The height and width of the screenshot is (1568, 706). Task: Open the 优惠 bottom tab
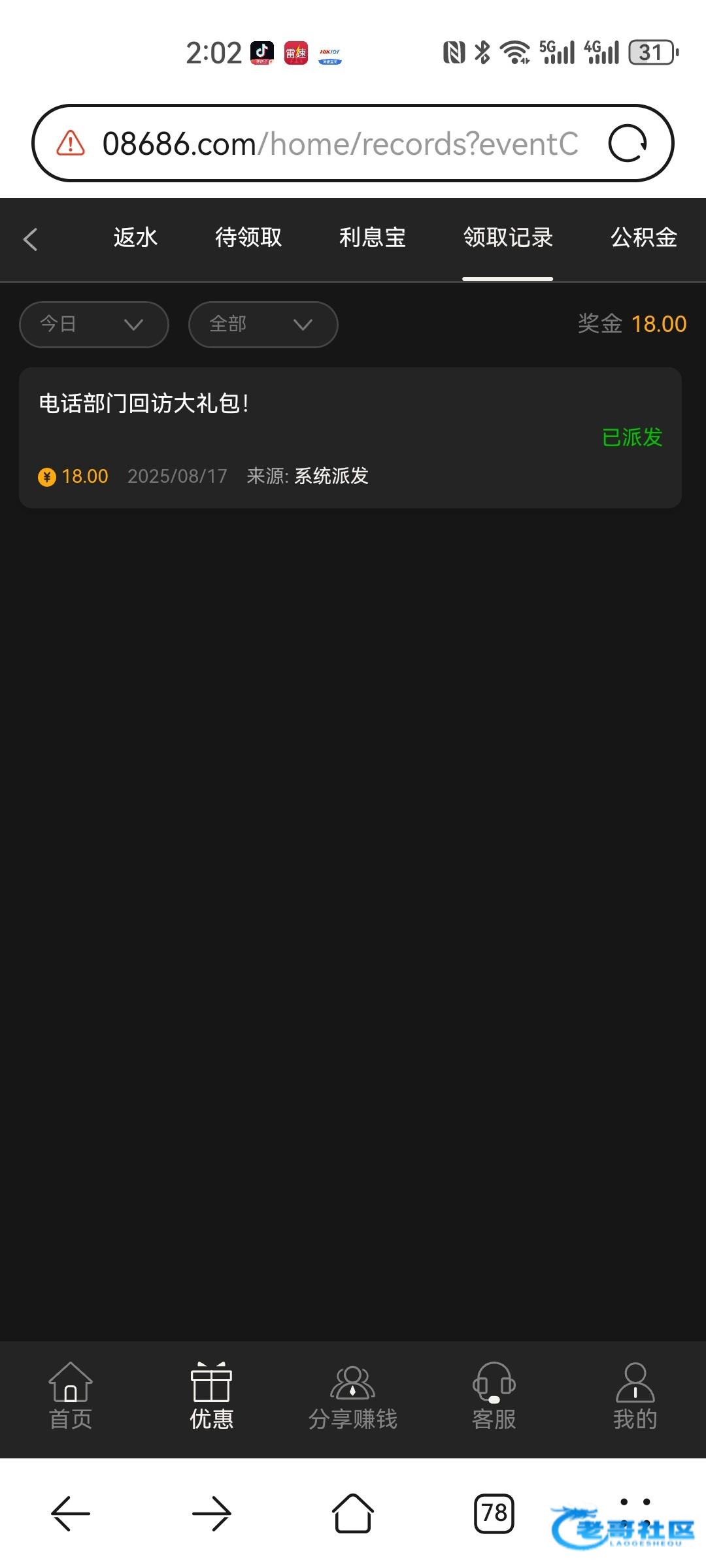click(x=211, y=1396)
